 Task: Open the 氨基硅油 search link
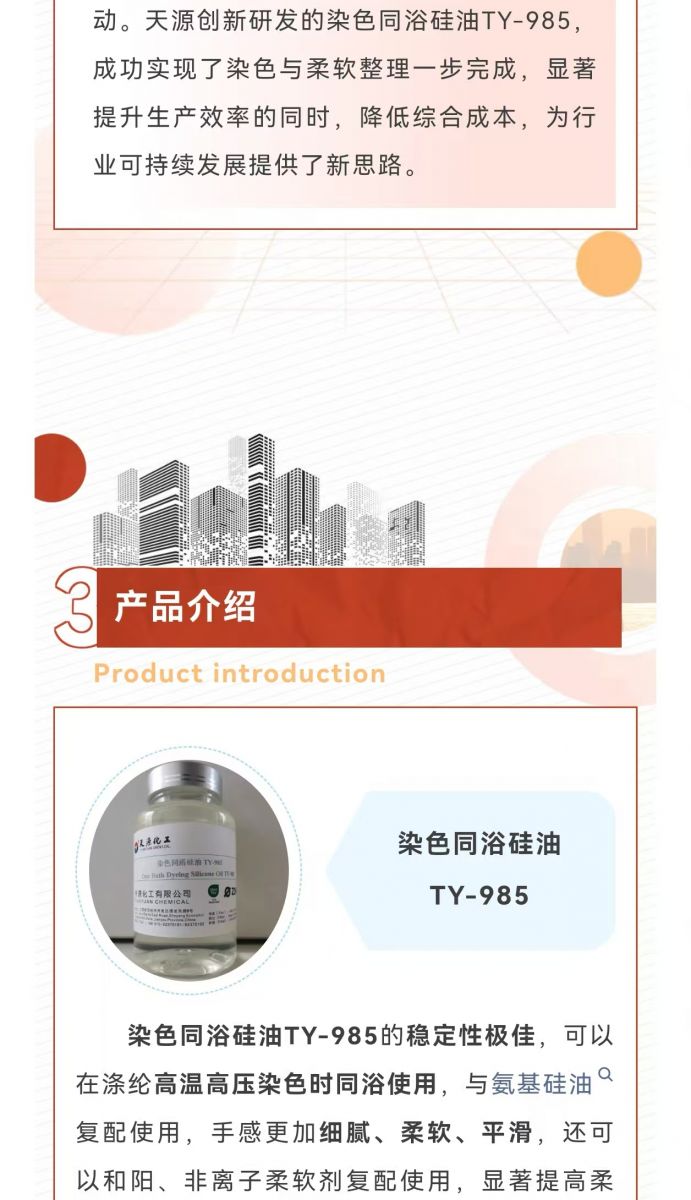pos(542,1084)
